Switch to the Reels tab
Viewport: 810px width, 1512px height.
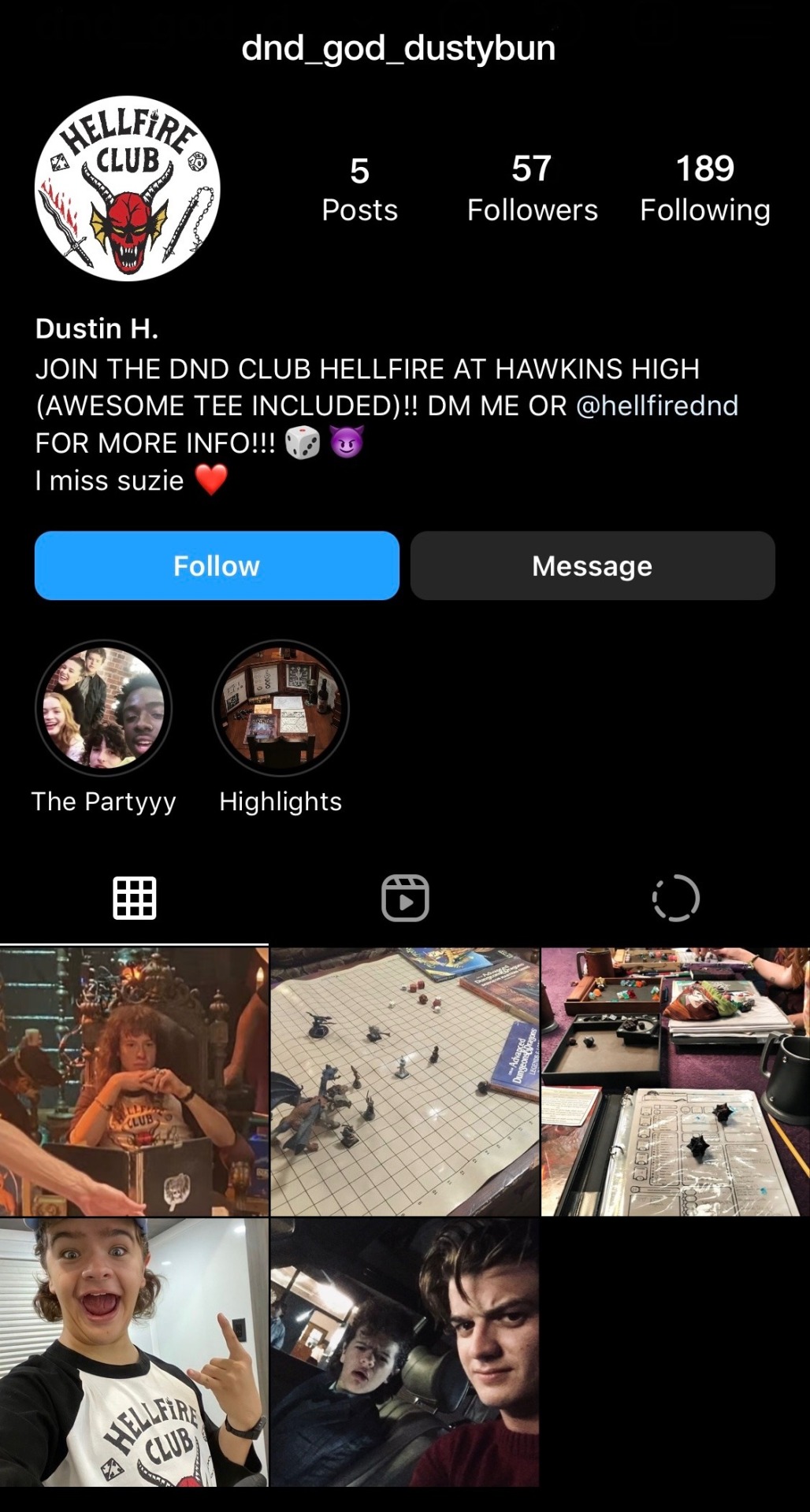pos(405,898)
